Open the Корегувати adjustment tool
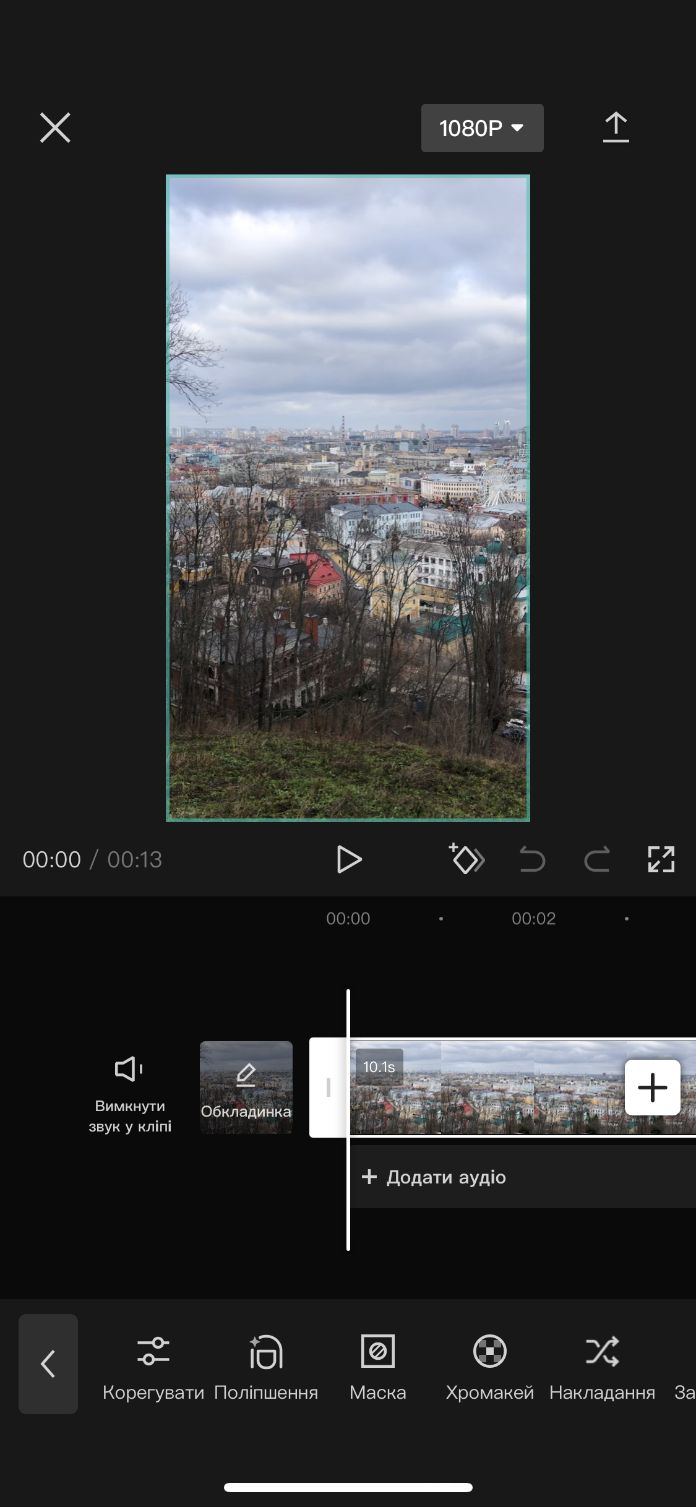696x1507 pixels. tap(153, 1368)
